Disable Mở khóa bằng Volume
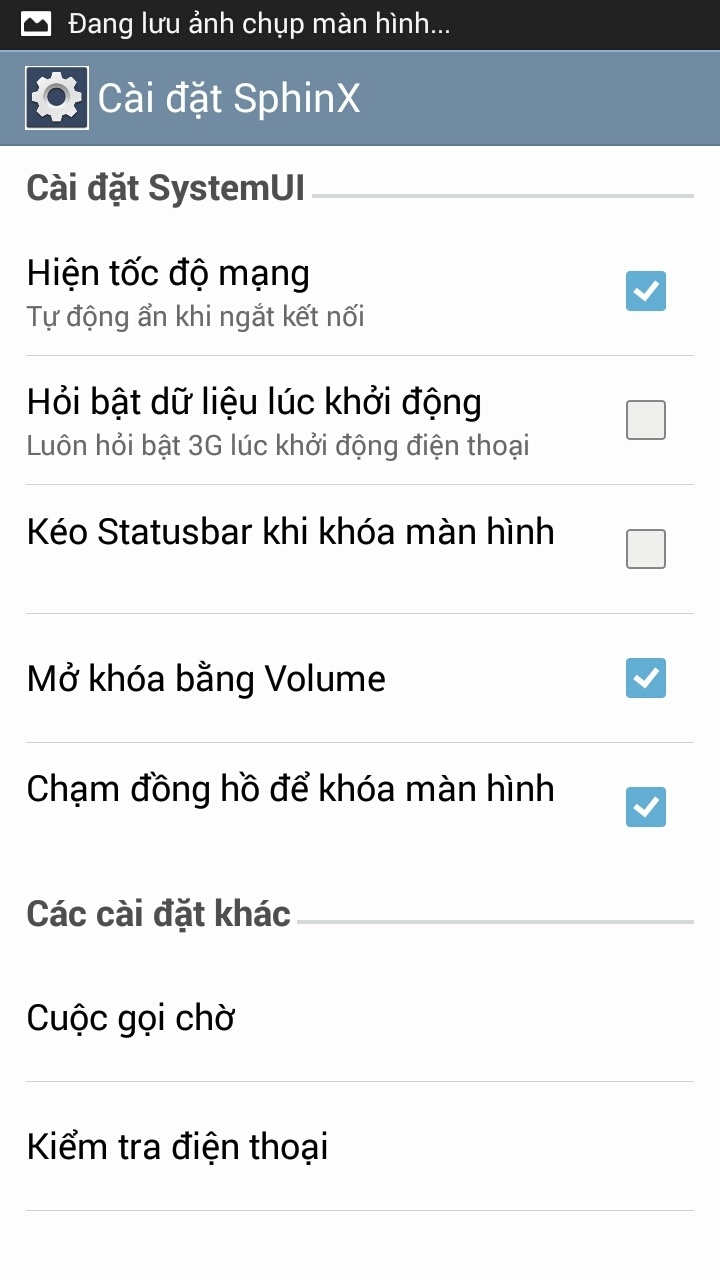 pos(646,678)
